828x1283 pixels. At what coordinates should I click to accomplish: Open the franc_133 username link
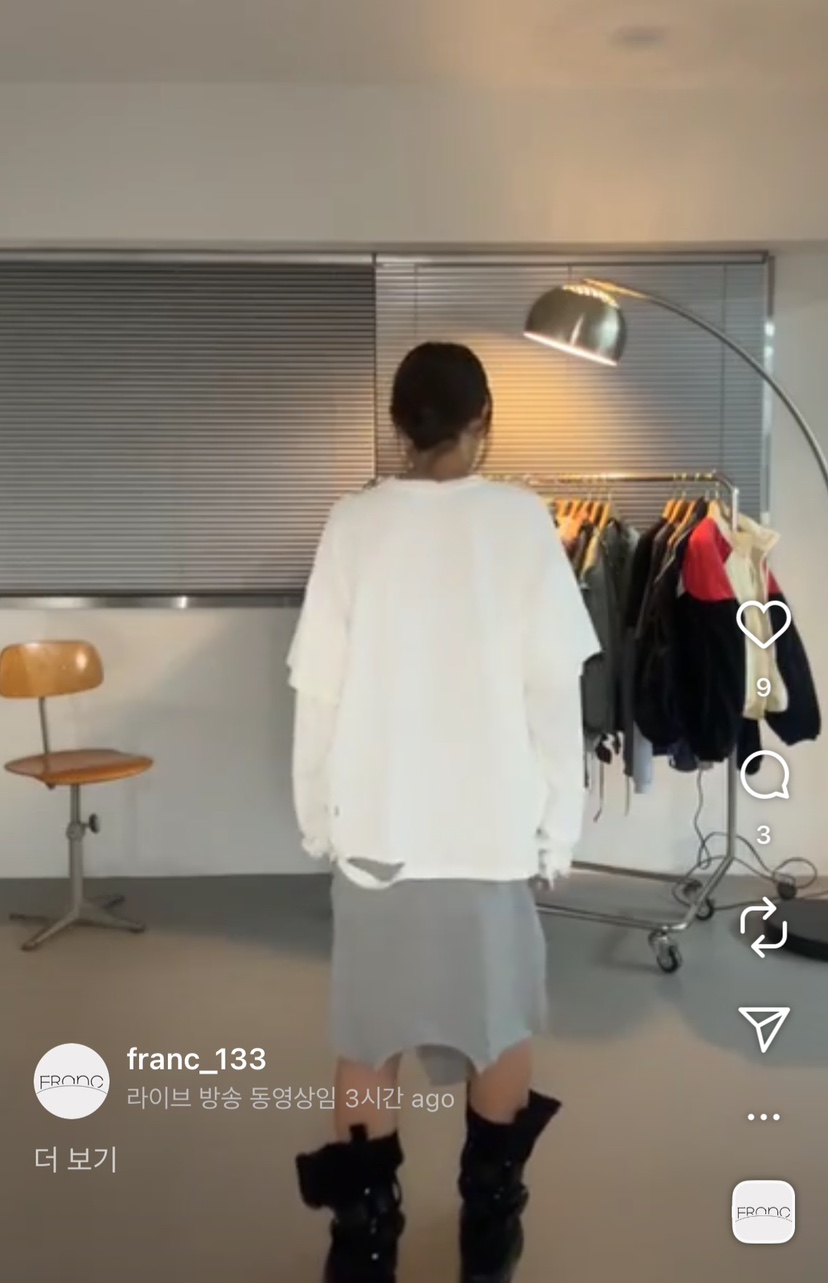(x=196, y=1059)
